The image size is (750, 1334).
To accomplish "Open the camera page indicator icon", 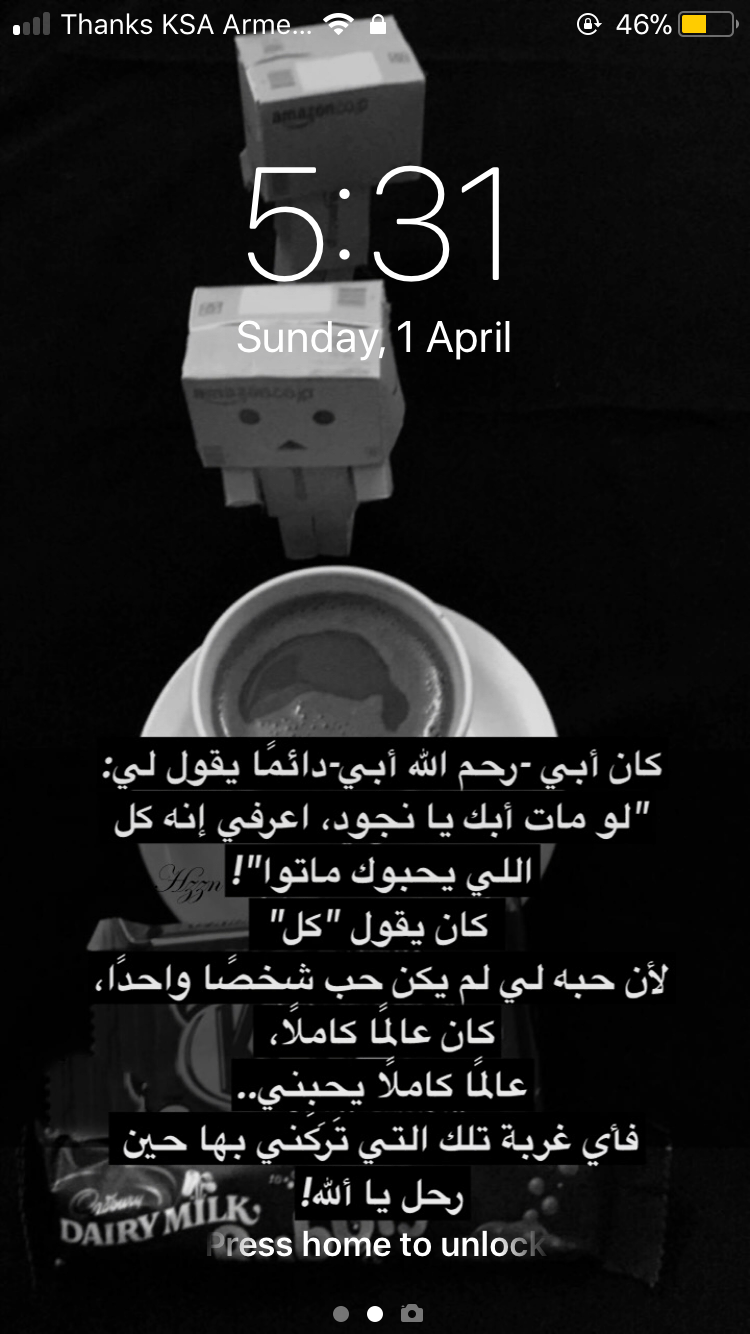I will point(411,1313).
